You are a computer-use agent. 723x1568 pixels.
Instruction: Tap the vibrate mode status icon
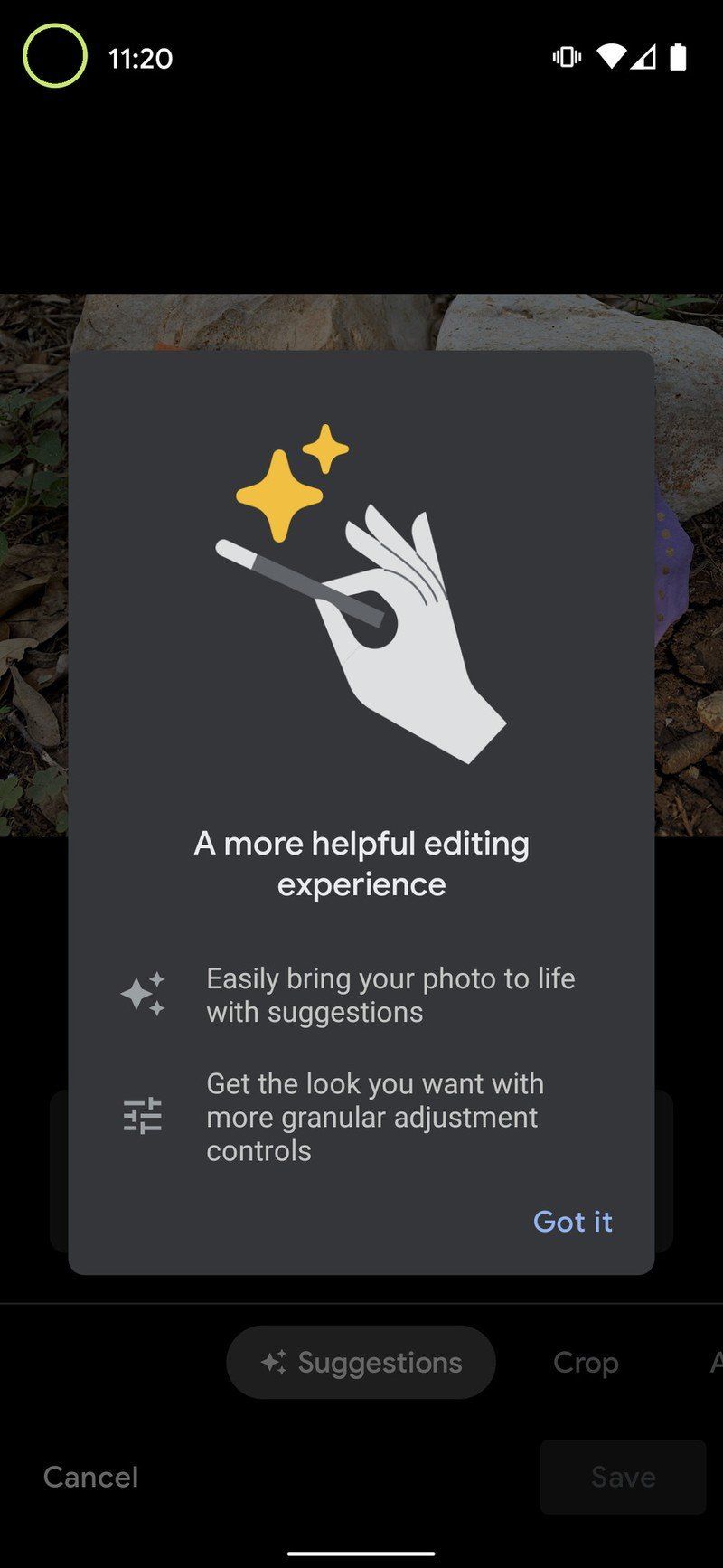pyautogui.click(x=565, y=56)
